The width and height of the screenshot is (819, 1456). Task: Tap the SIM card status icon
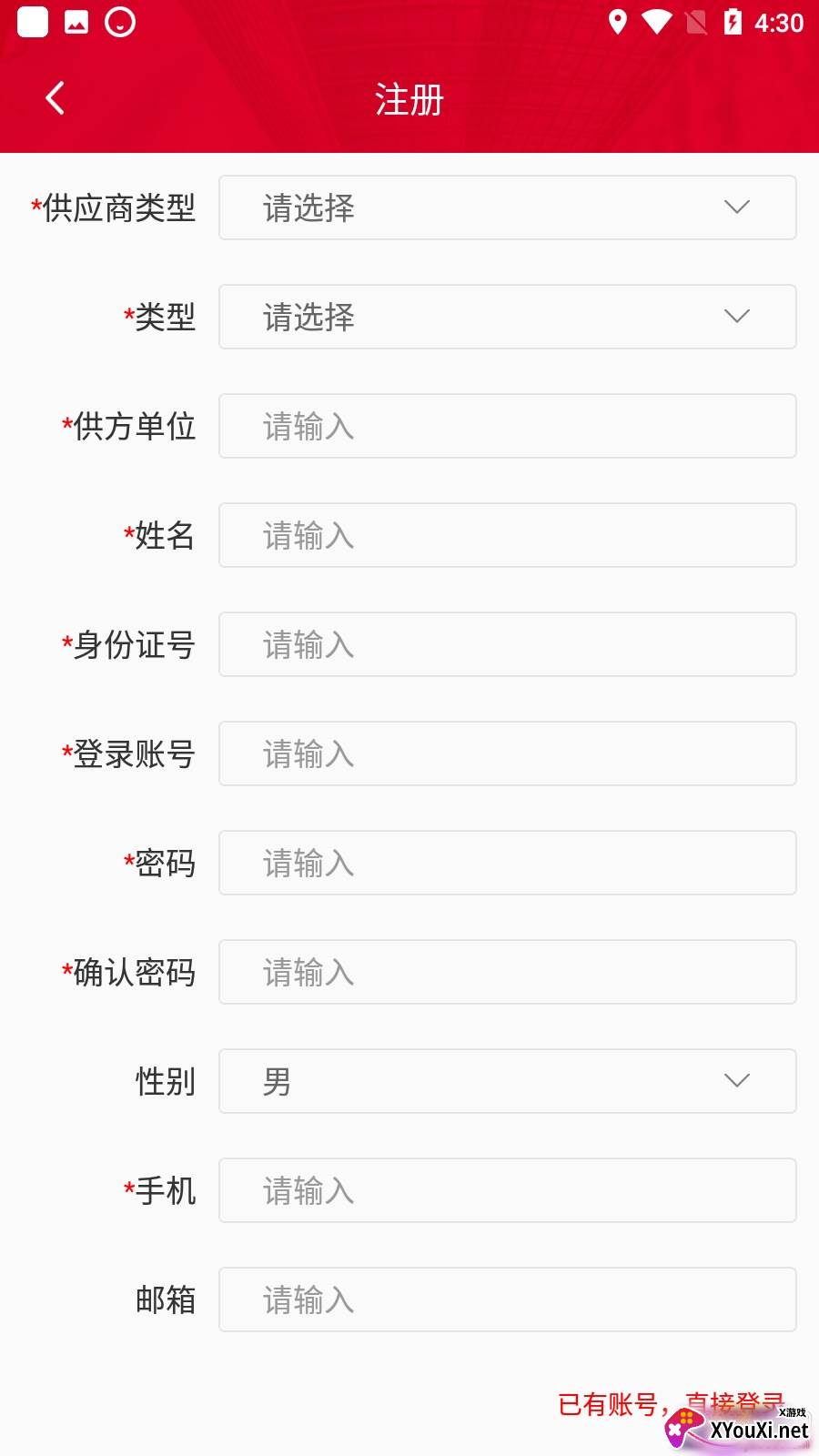tap(696, 23)
